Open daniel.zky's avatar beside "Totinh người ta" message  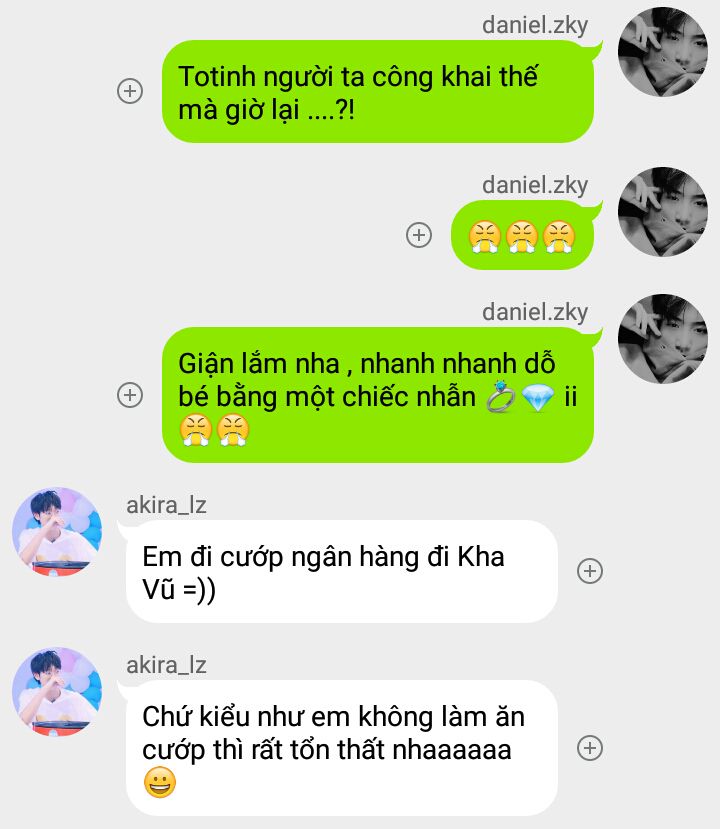pyautogui.click(x=663, y=52)
